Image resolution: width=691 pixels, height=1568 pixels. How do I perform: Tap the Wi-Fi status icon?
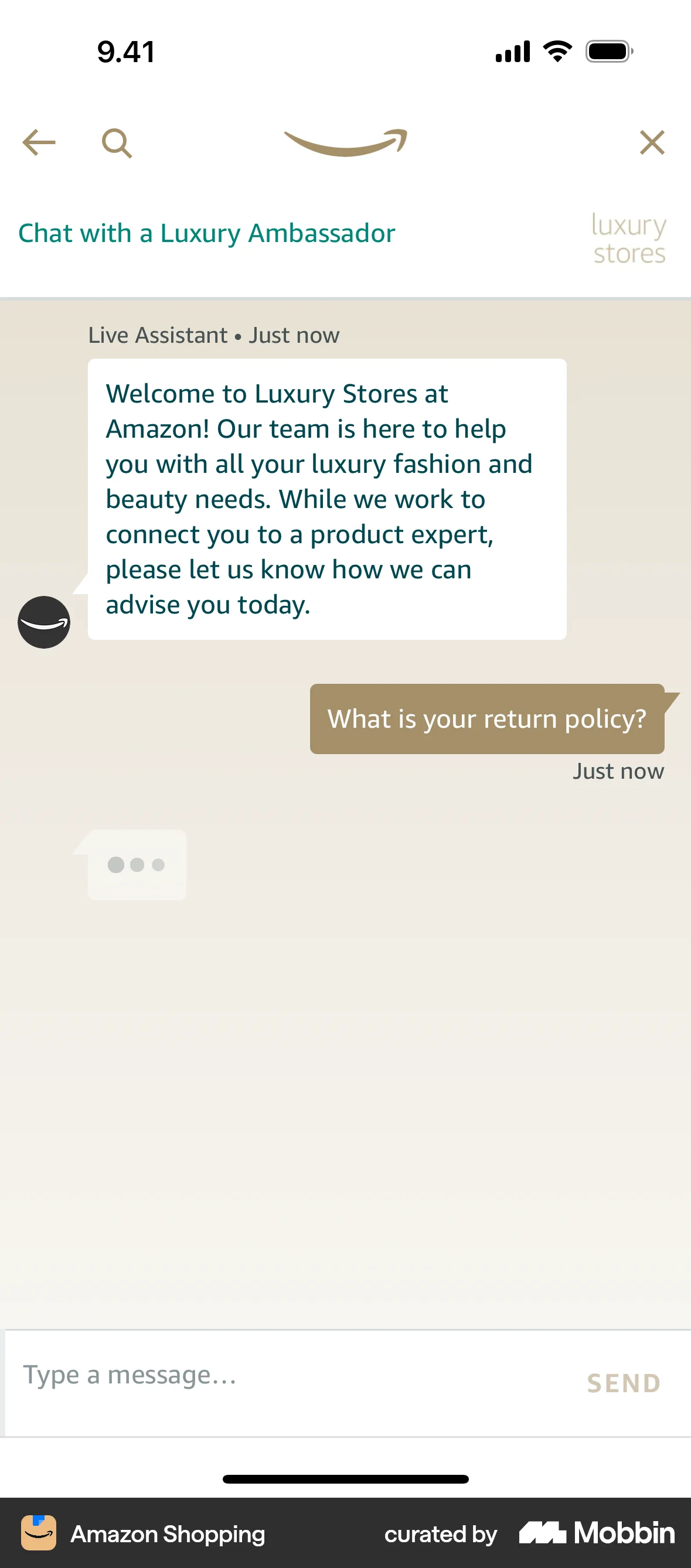(x=555, y=51)
